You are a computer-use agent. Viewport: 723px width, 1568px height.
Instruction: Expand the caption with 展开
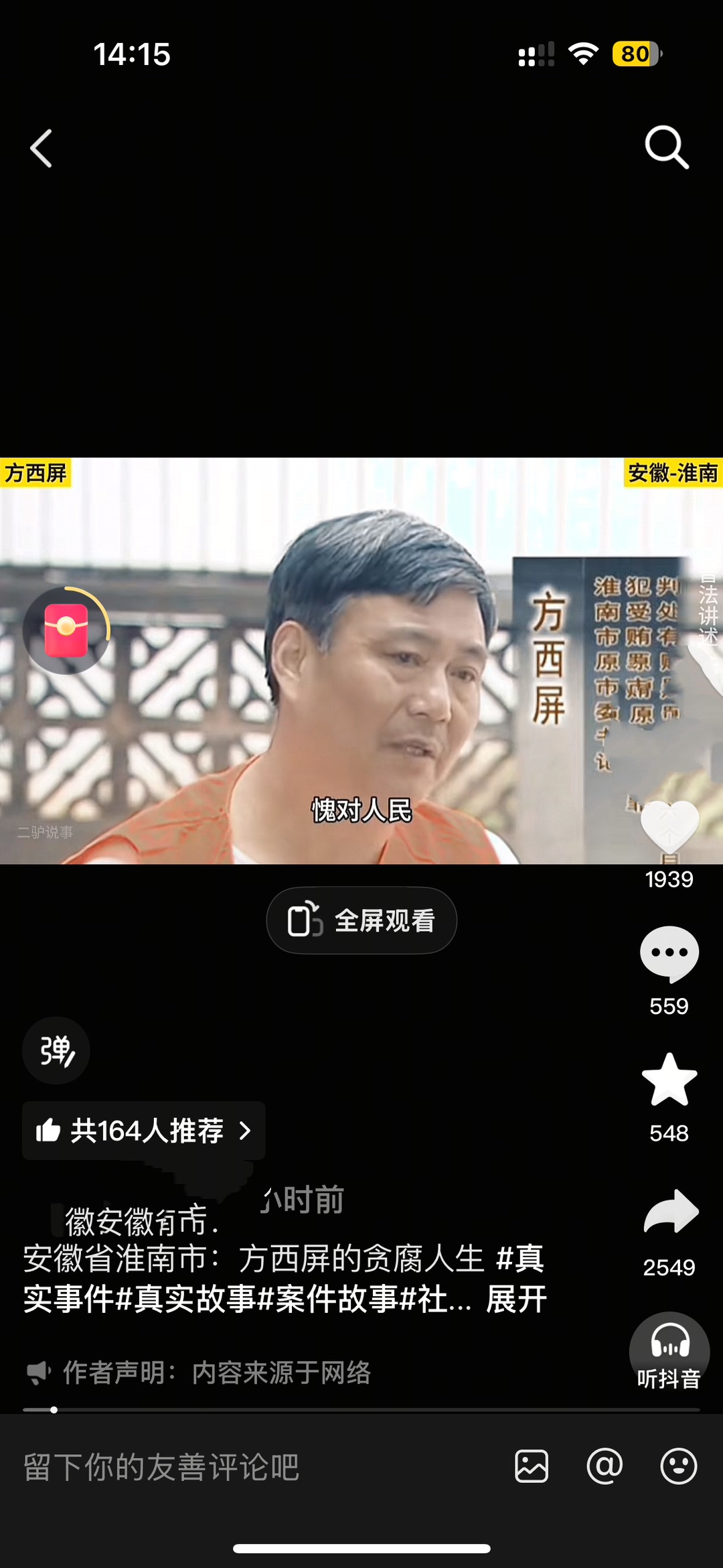click(x=516, y=1299)
